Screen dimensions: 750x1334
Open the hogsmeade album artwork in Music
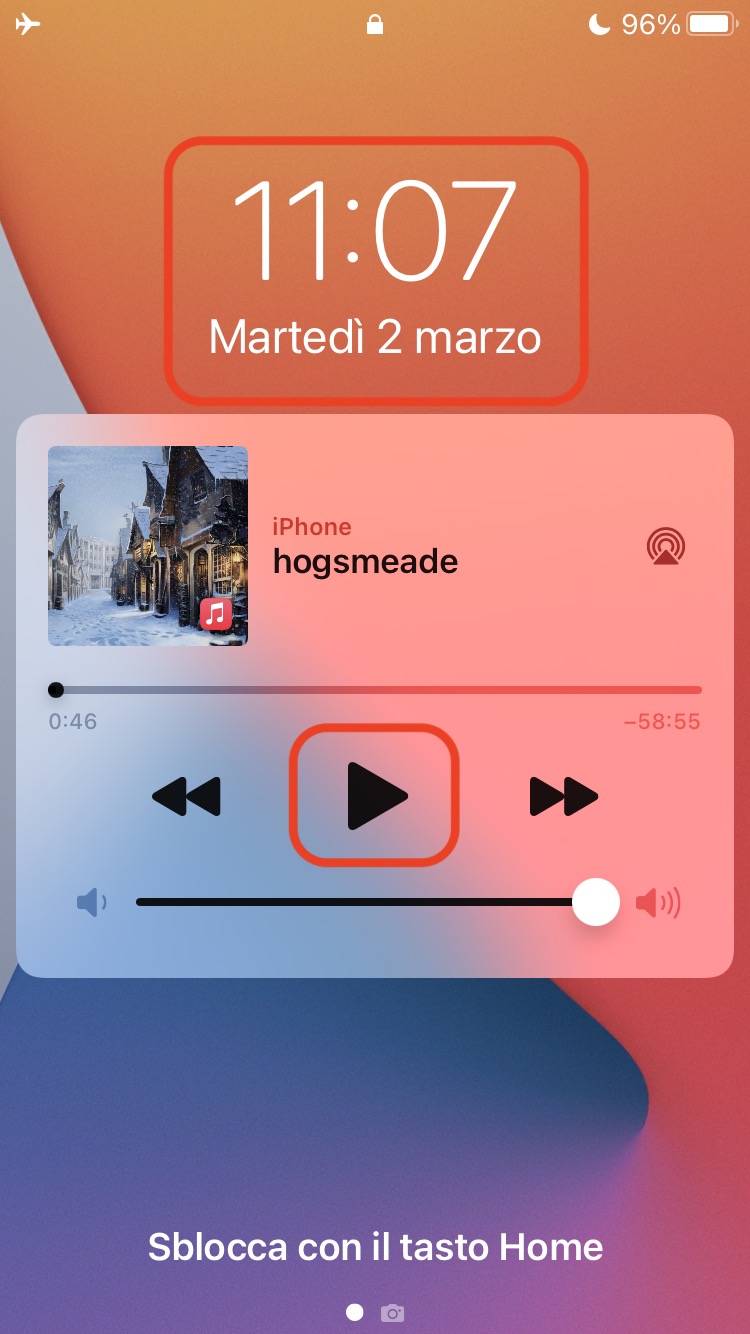point(148,546)
